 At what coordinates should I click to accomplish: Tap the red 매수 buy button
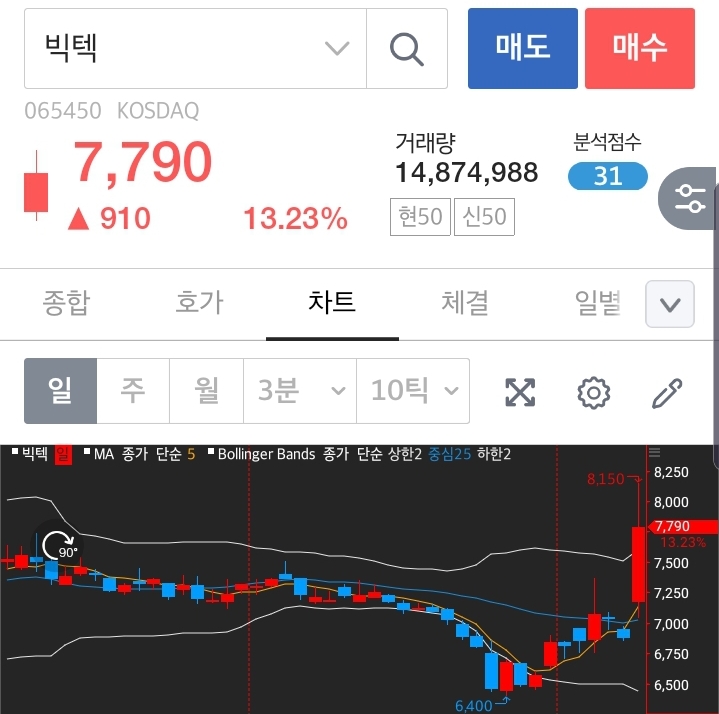tap(640, 48)
